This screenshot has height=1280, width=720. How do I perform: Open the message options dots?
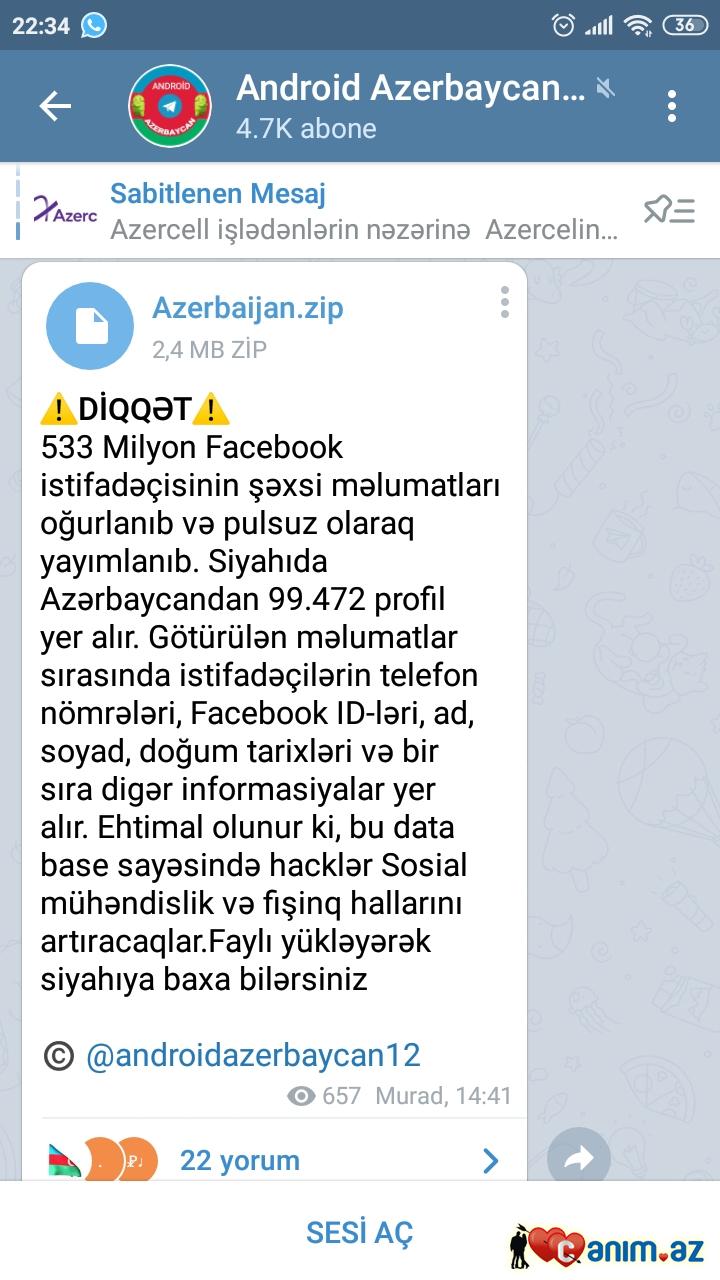coord(505,301)
